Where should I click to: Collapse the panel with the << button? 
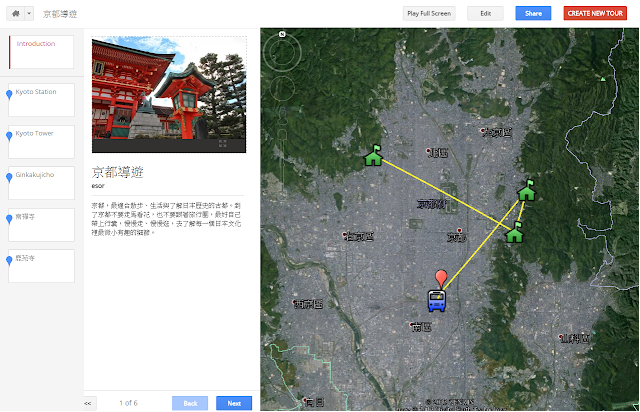pyautogui.click(x=89, y=403)
